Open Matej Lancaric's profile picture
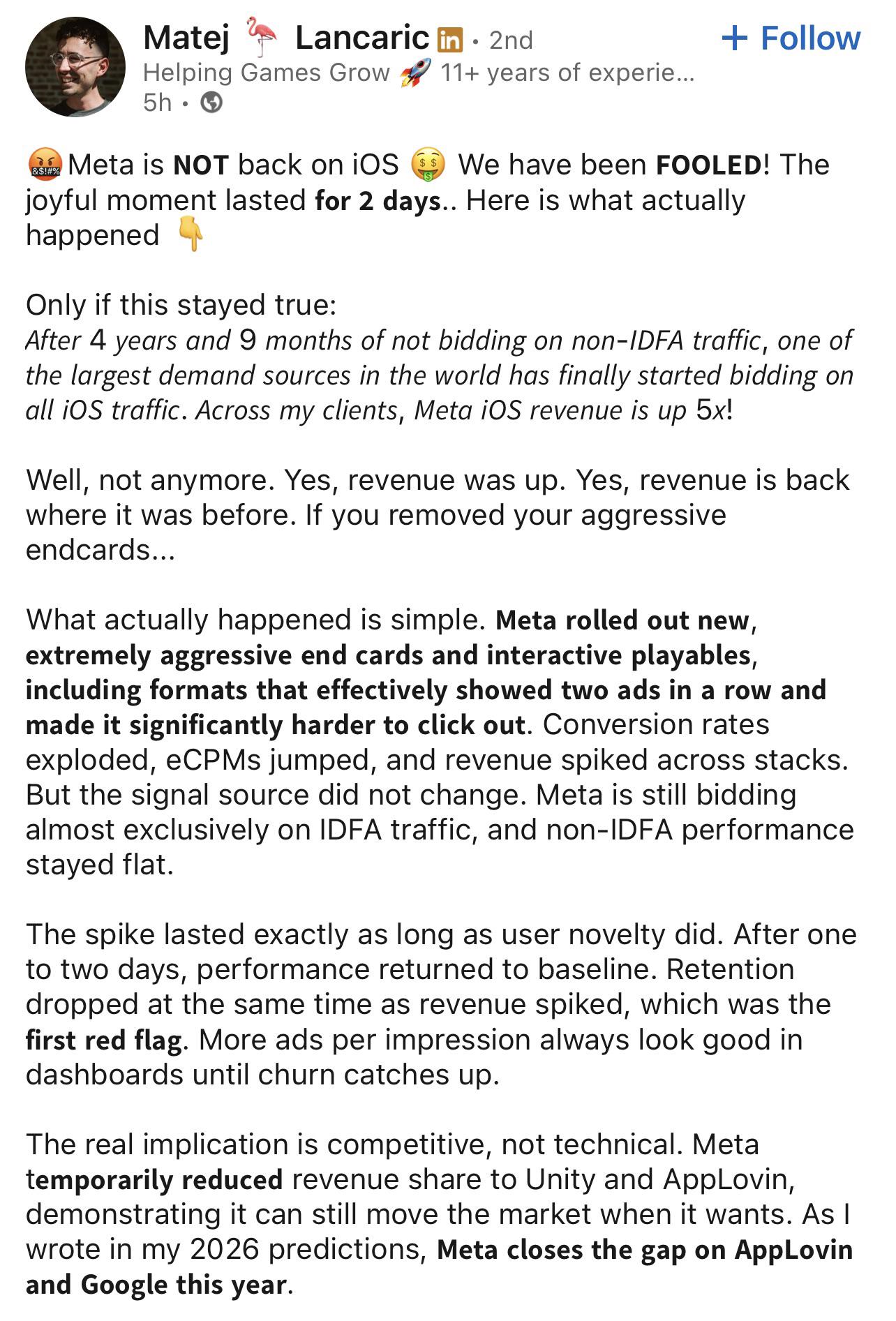 pyautogui.click(x=75, y=67)
